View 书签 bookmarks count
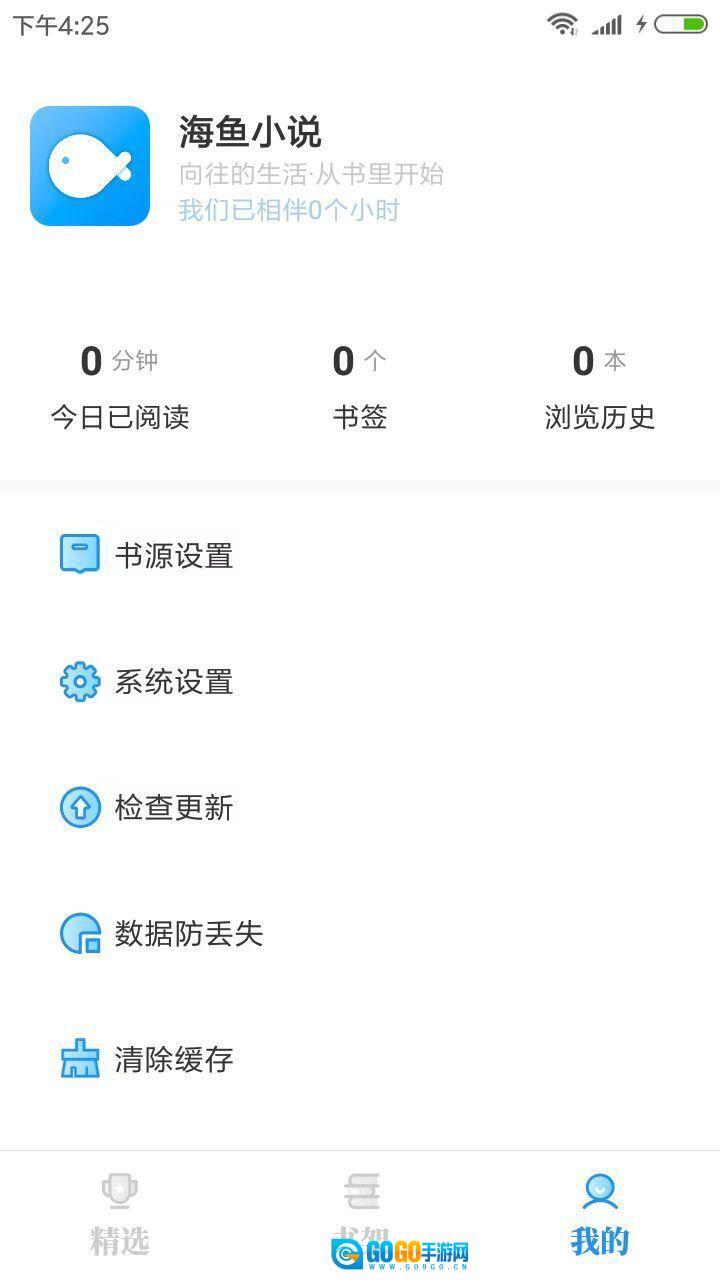This screenshot has width=720, height=1280. [360, 388]
